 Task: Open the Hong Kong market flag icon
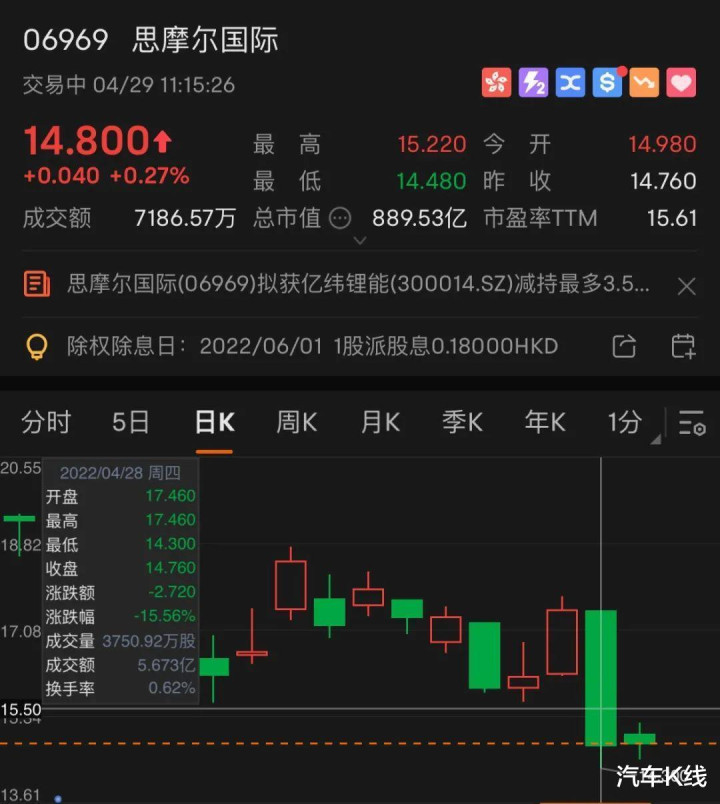tap(496, 84)
